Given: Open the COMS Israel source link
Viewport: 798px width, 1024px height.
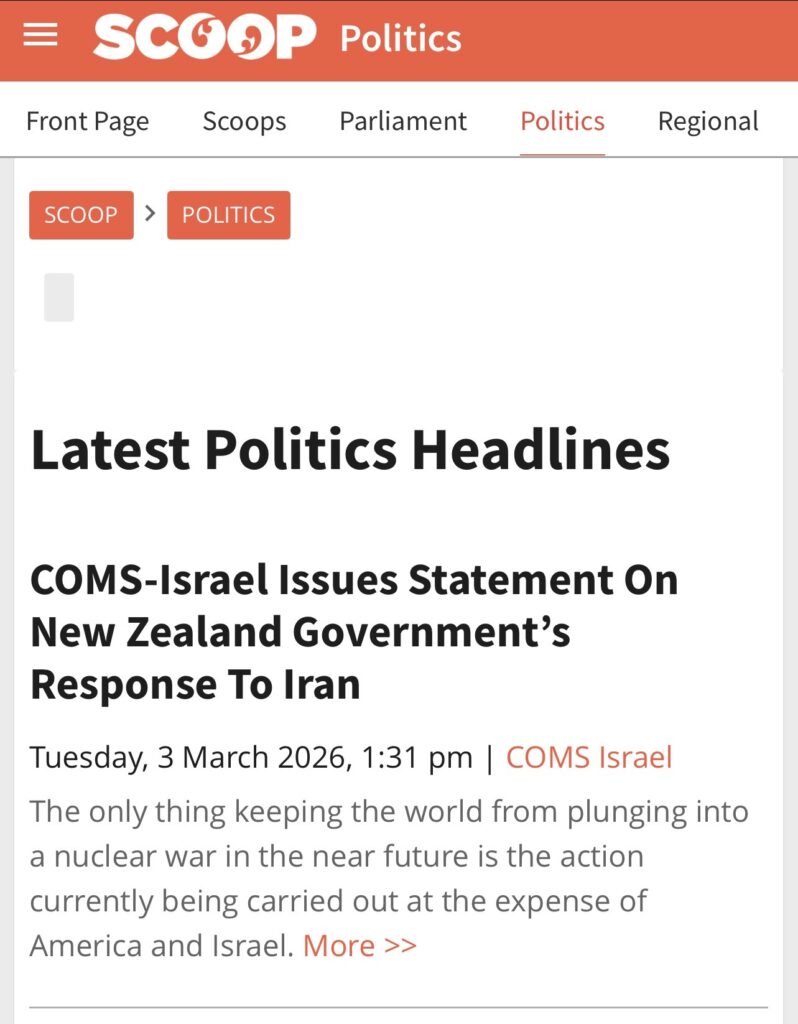Looking at the screenshot, I should point(589,757).
